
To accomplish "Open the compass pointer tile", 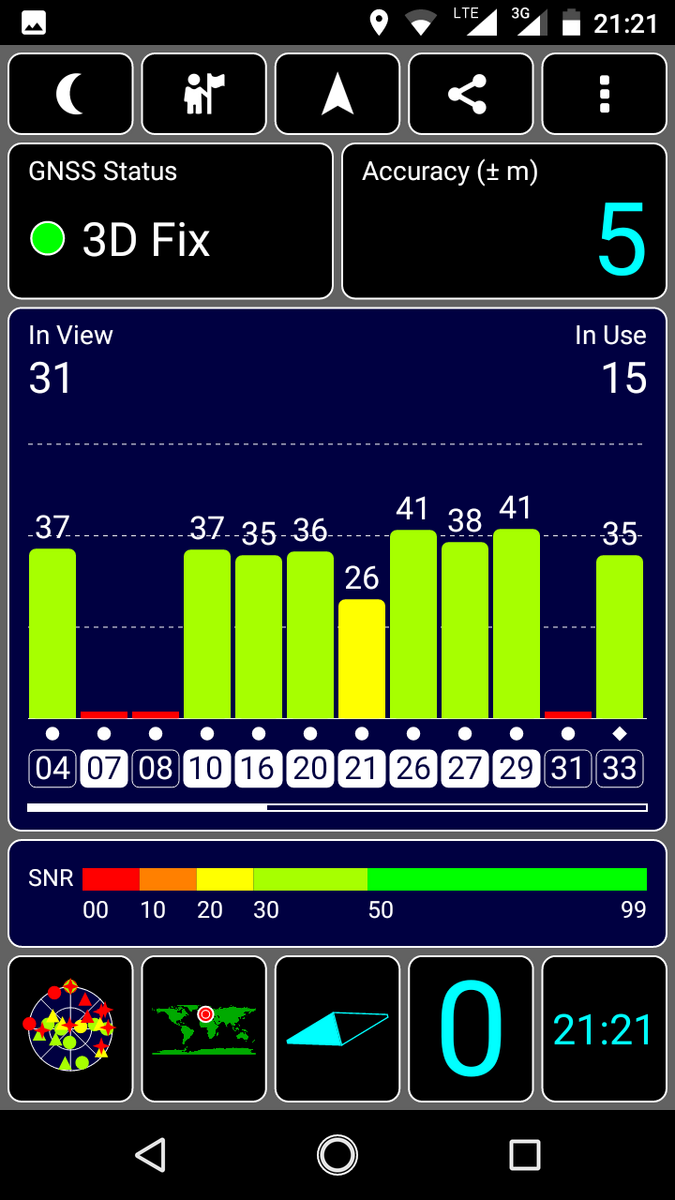I will [x=337, y=1028].
